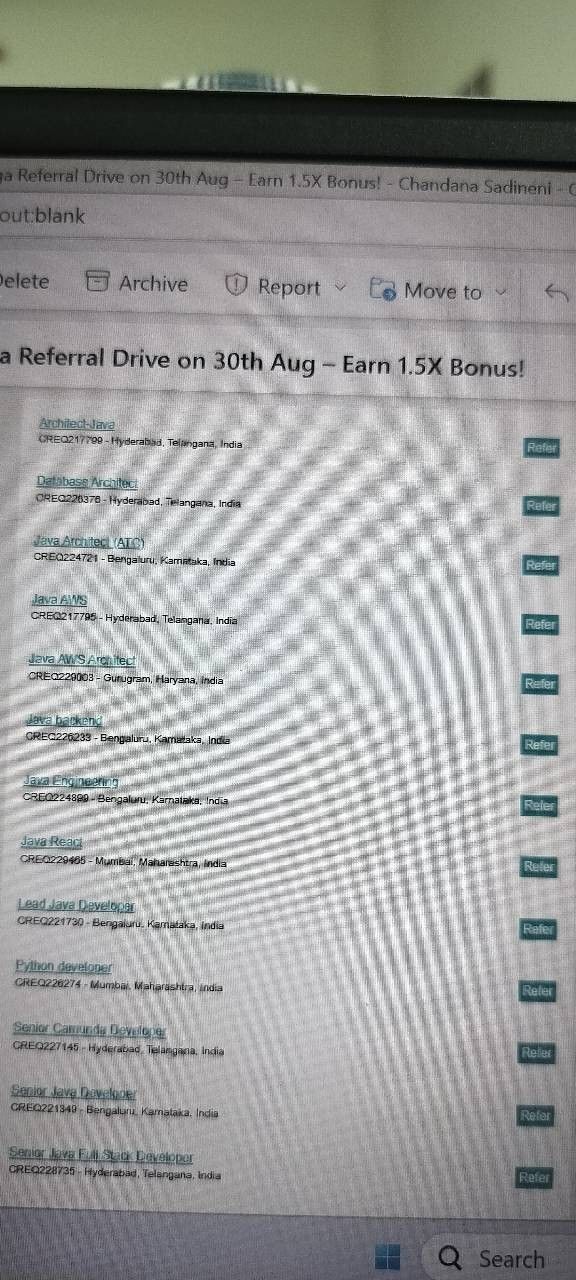Open the Windows taskbar Search box
576x1280 pixels.
[498, 1258]
